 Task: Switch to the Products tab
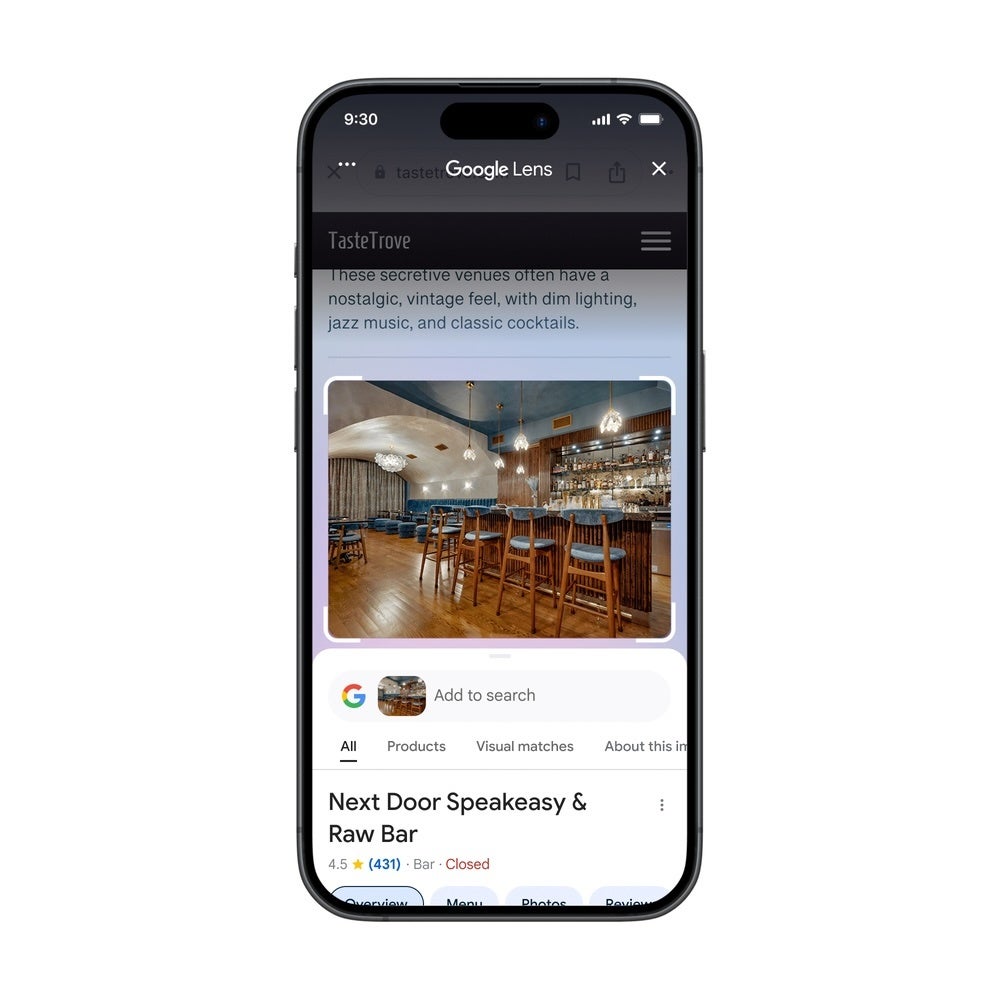click(x=416, y=746)
